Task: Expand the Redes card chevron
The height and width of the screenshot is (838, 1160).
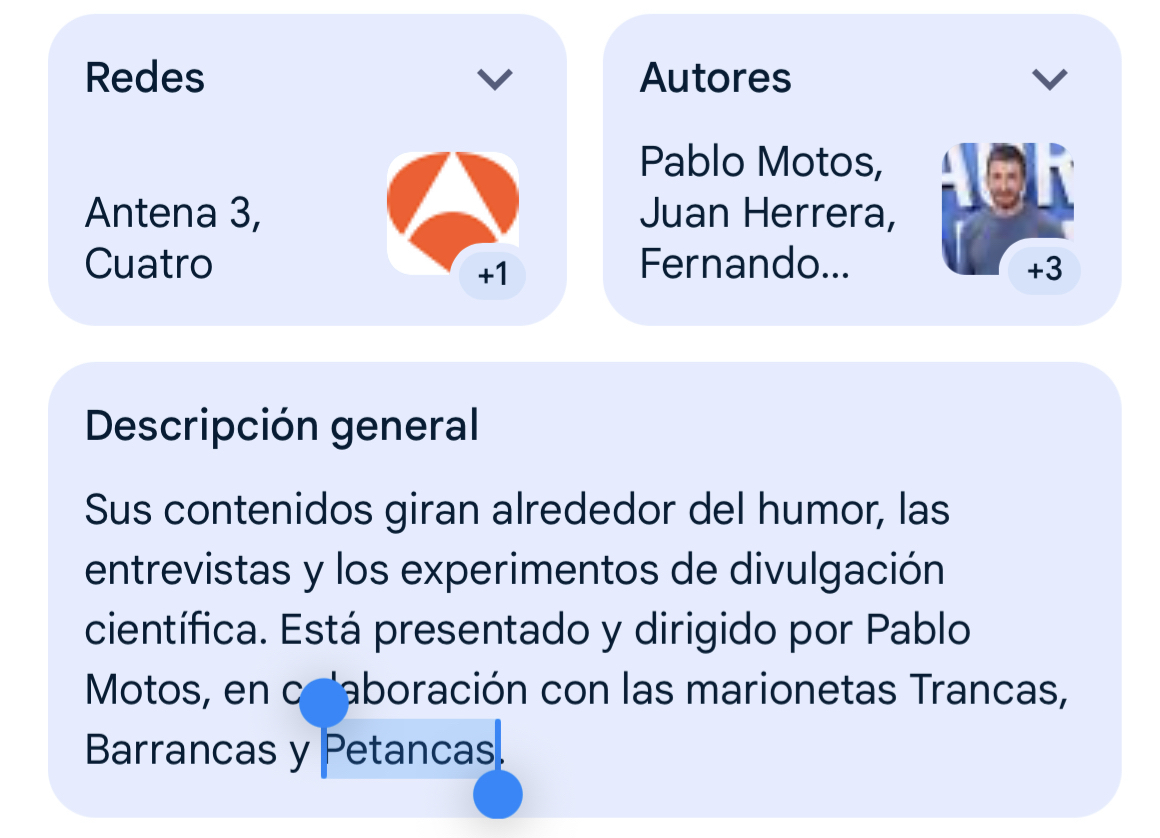Action: point(495,79)
